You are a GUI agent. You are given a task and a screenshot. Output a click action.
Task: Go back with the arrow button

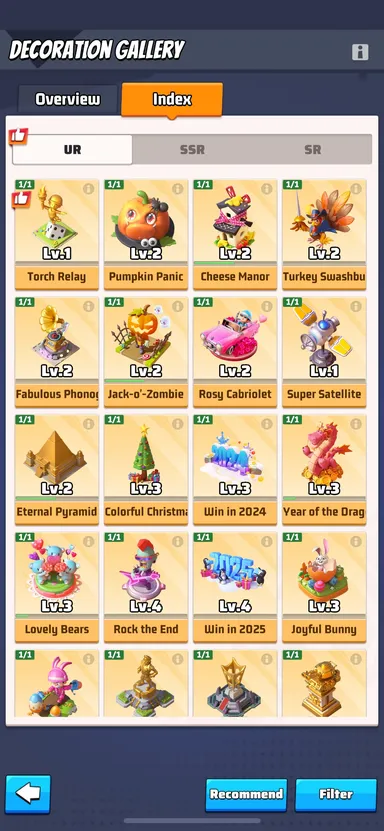pyautogui.click(x=28, y=794)
